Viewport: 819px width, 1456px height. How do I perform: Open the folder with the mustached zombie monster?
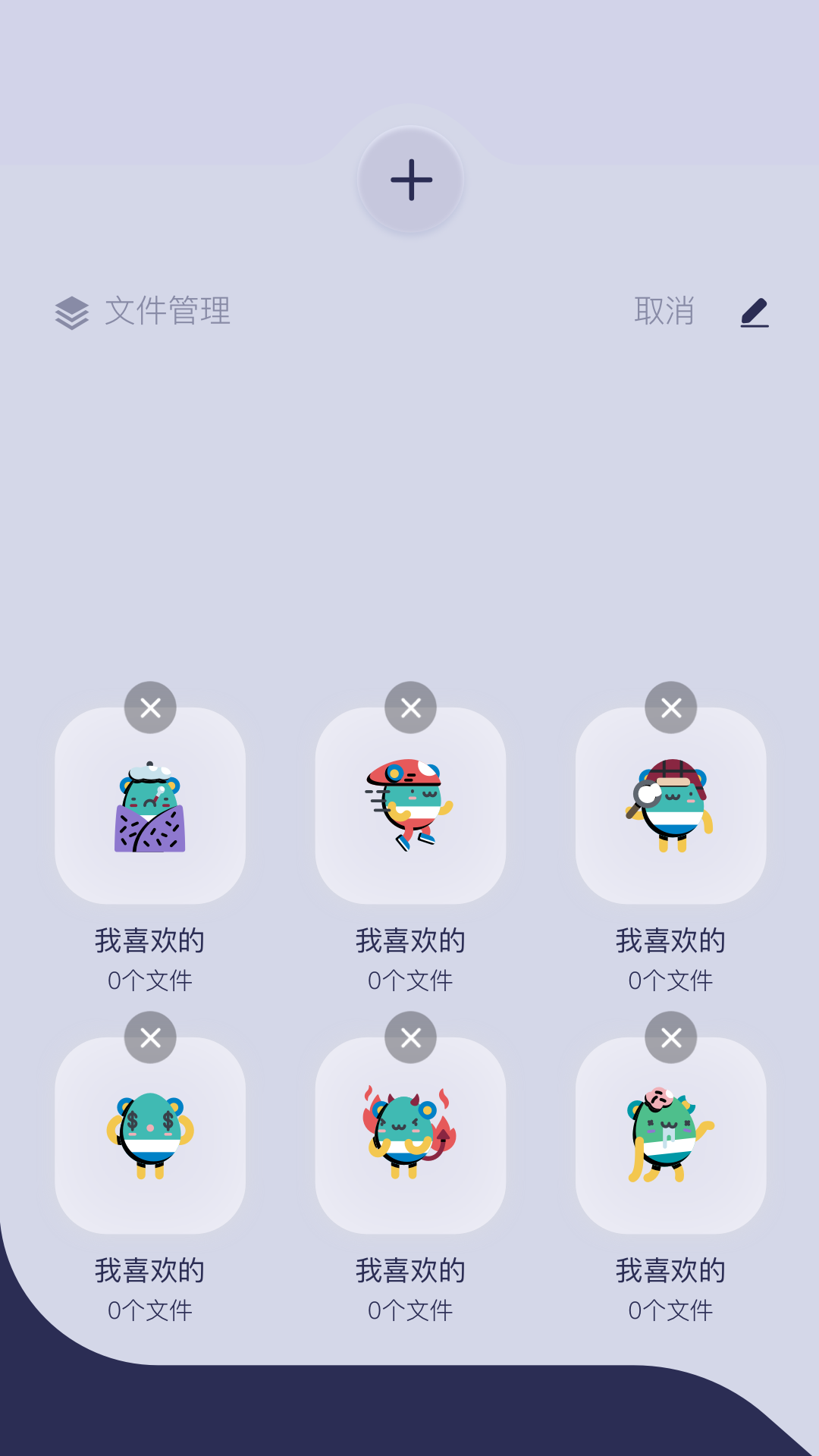click(x=670, y=1136)
